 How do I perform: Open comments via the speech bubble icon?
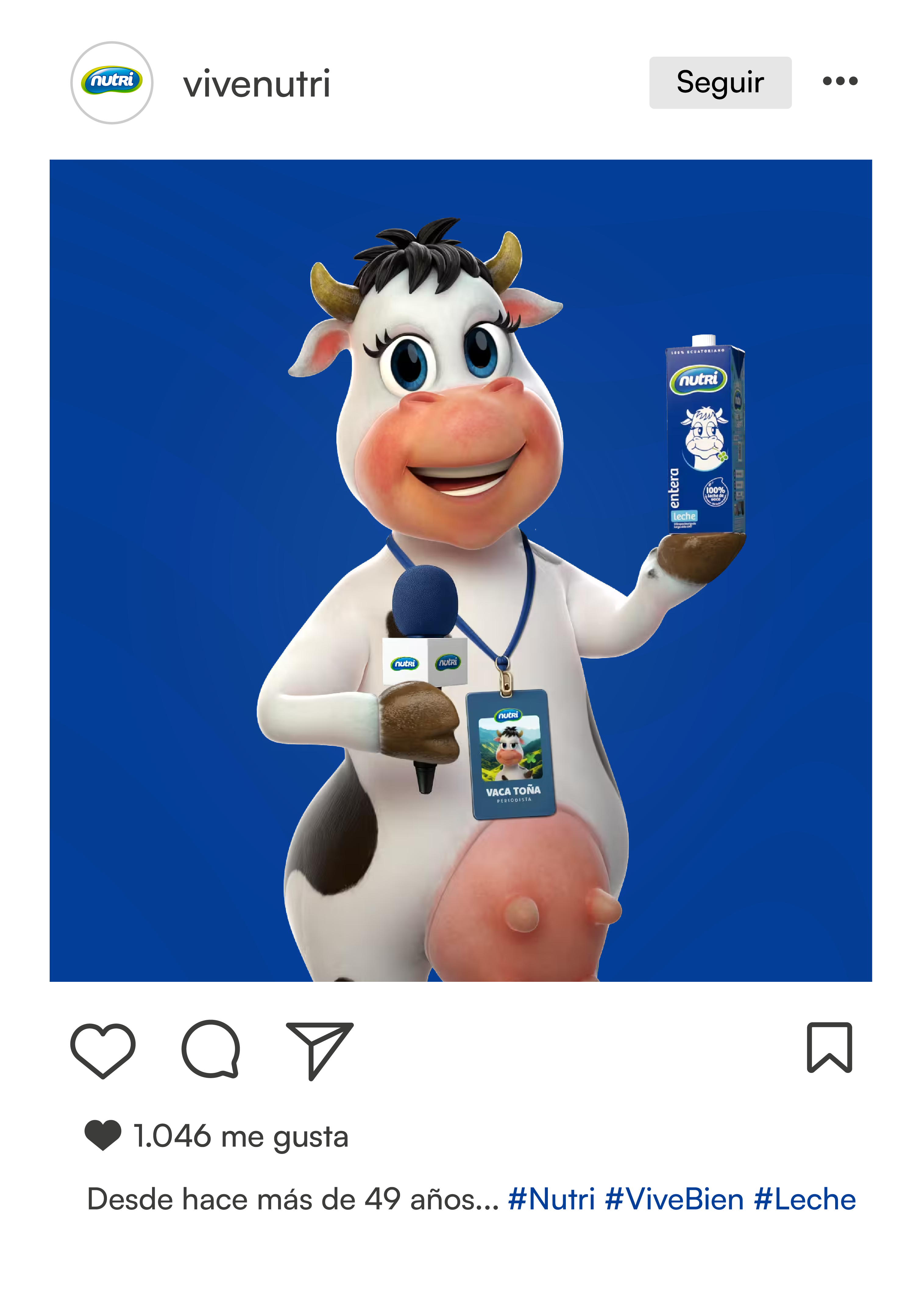[211, 1049]
